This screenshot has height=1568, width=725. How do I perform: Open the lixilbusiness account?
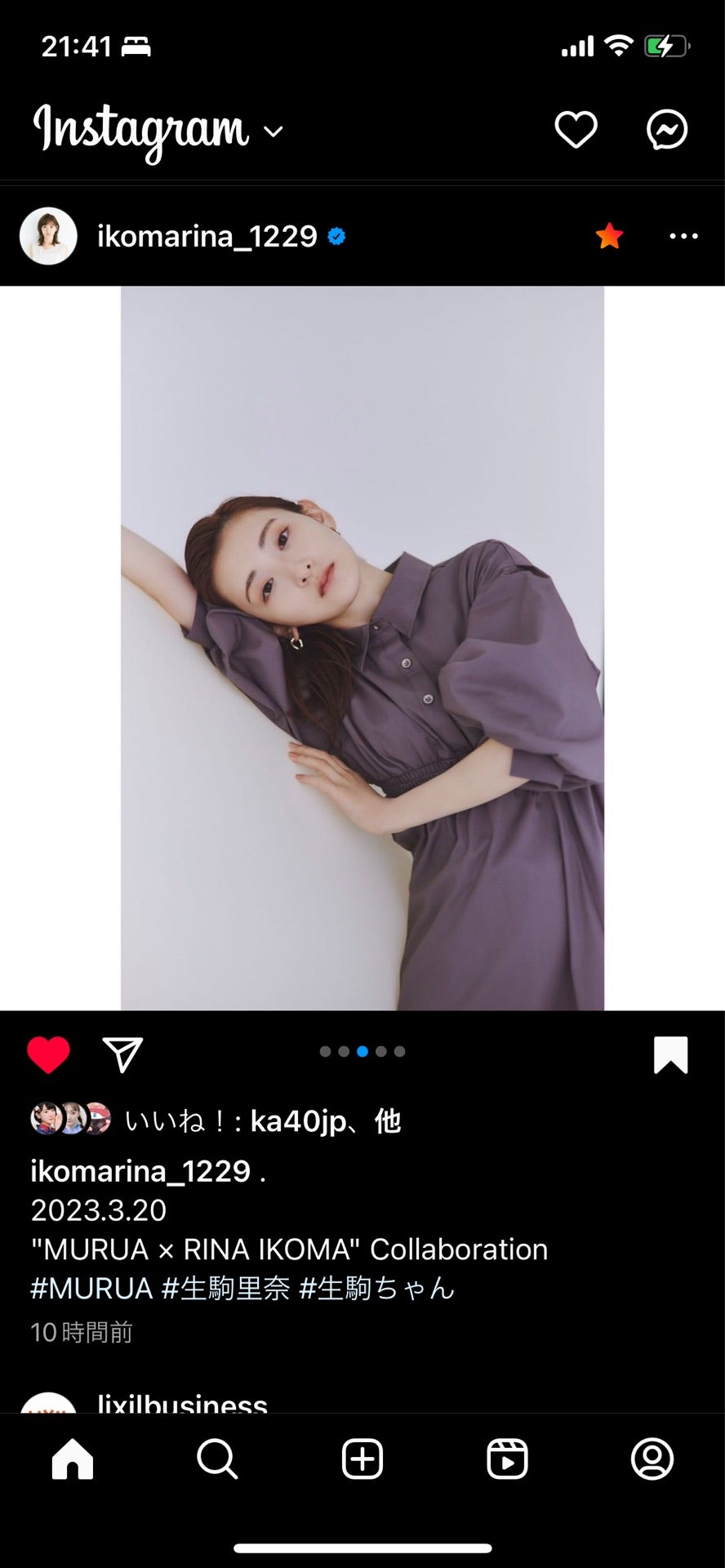coord(182,1403)
